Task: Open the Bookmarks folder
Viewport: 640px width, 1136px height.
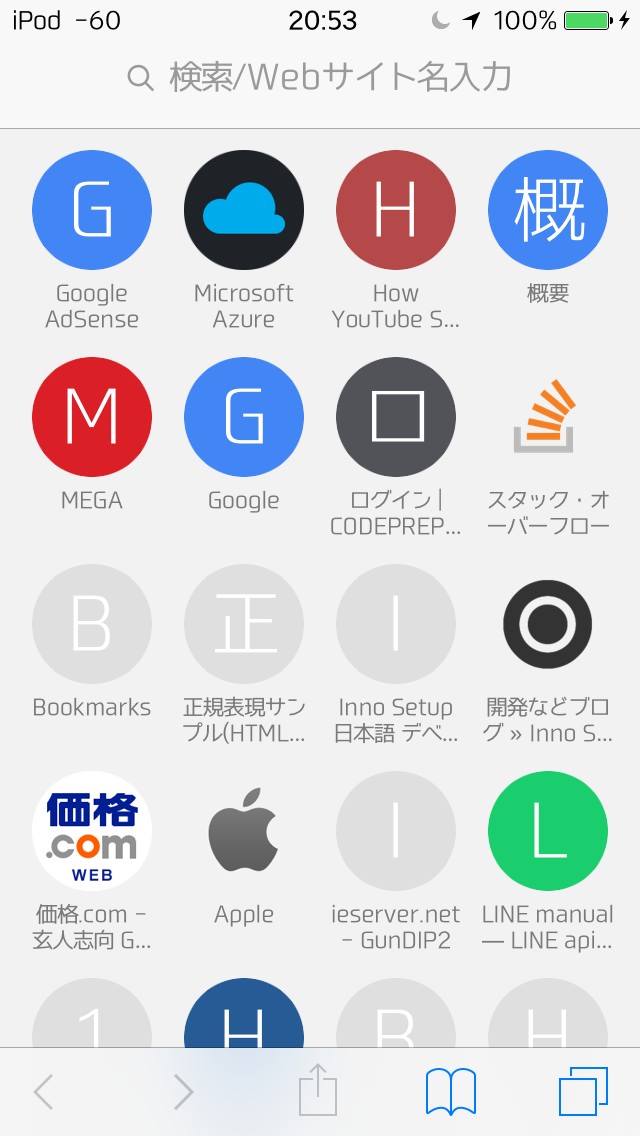Action: 92,624
